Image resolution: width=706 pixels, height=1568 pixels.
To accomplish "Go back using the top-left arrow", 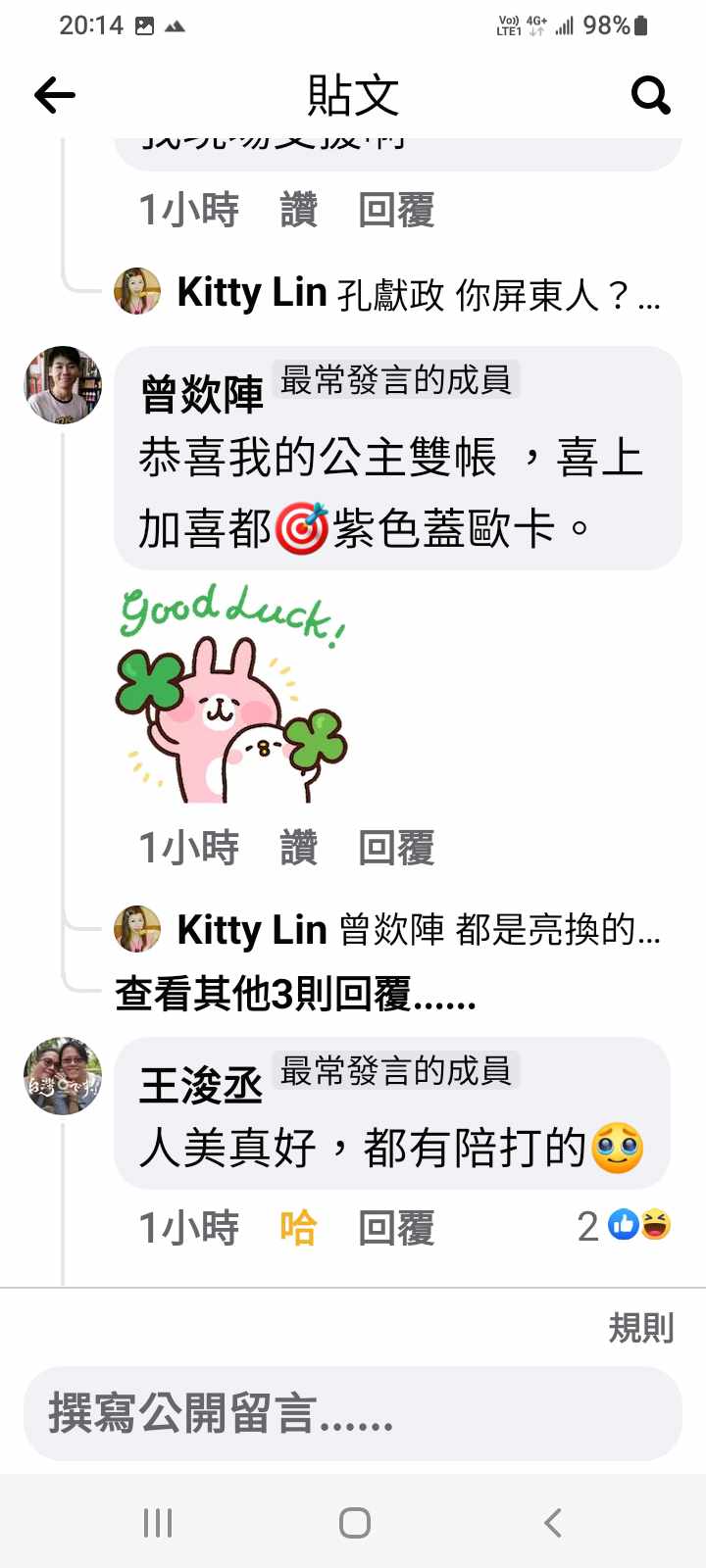I will pyautogui.click(x=55, y=95).
